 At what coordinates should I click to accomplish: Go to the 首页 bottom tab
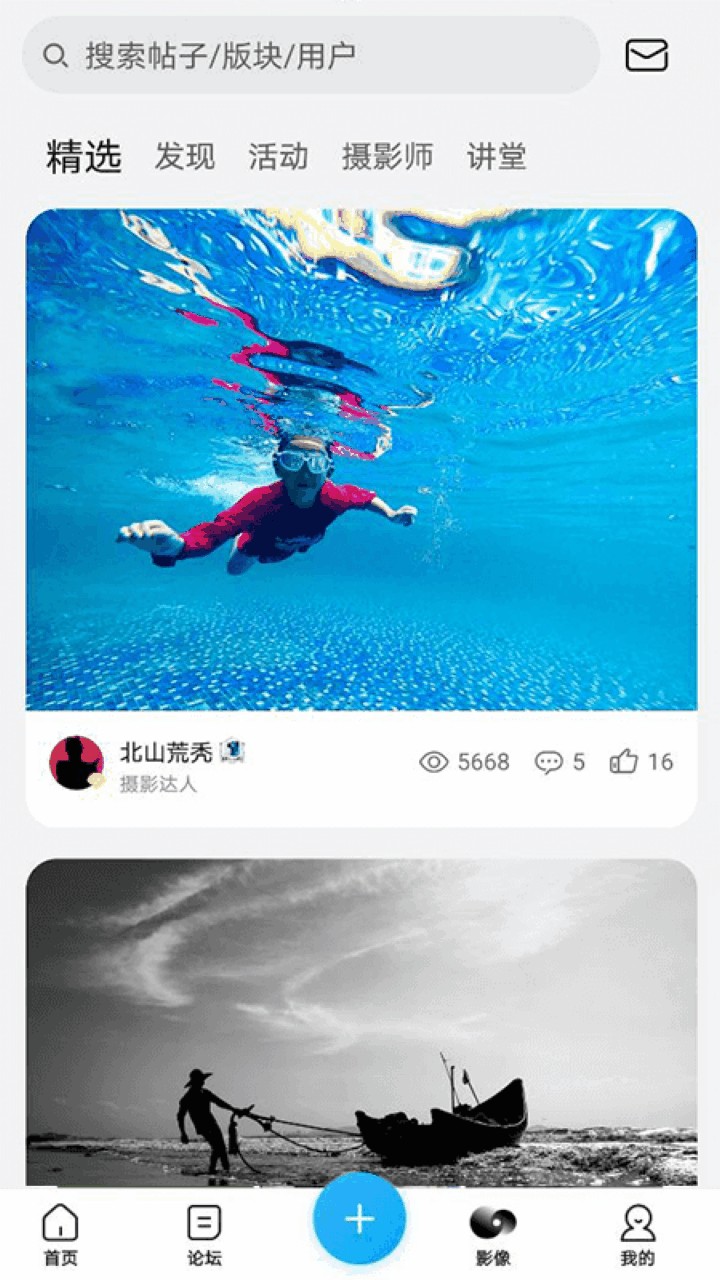[x=60, y=1234]
